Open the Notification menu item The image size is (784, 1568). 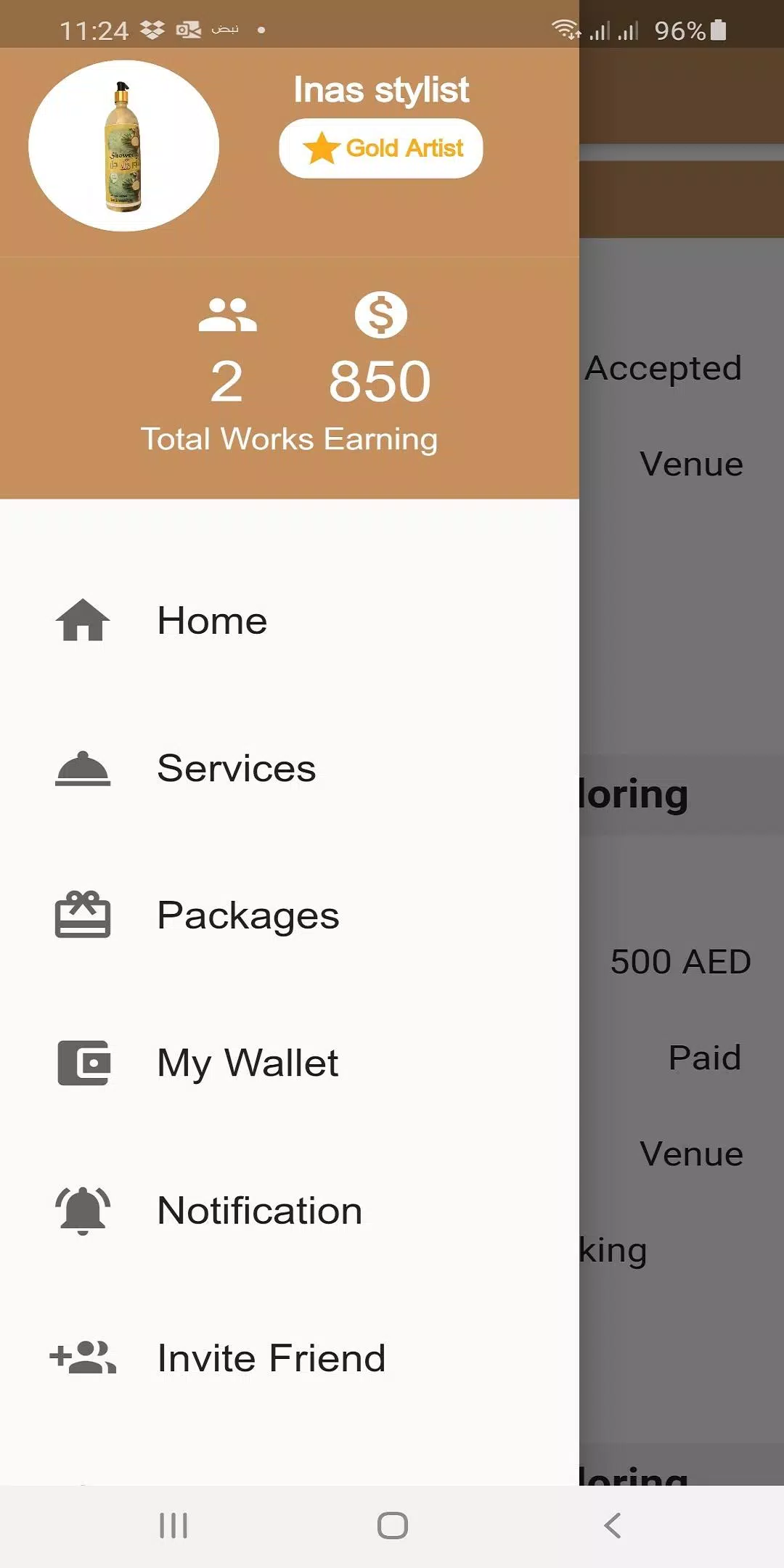(259, 1211)
